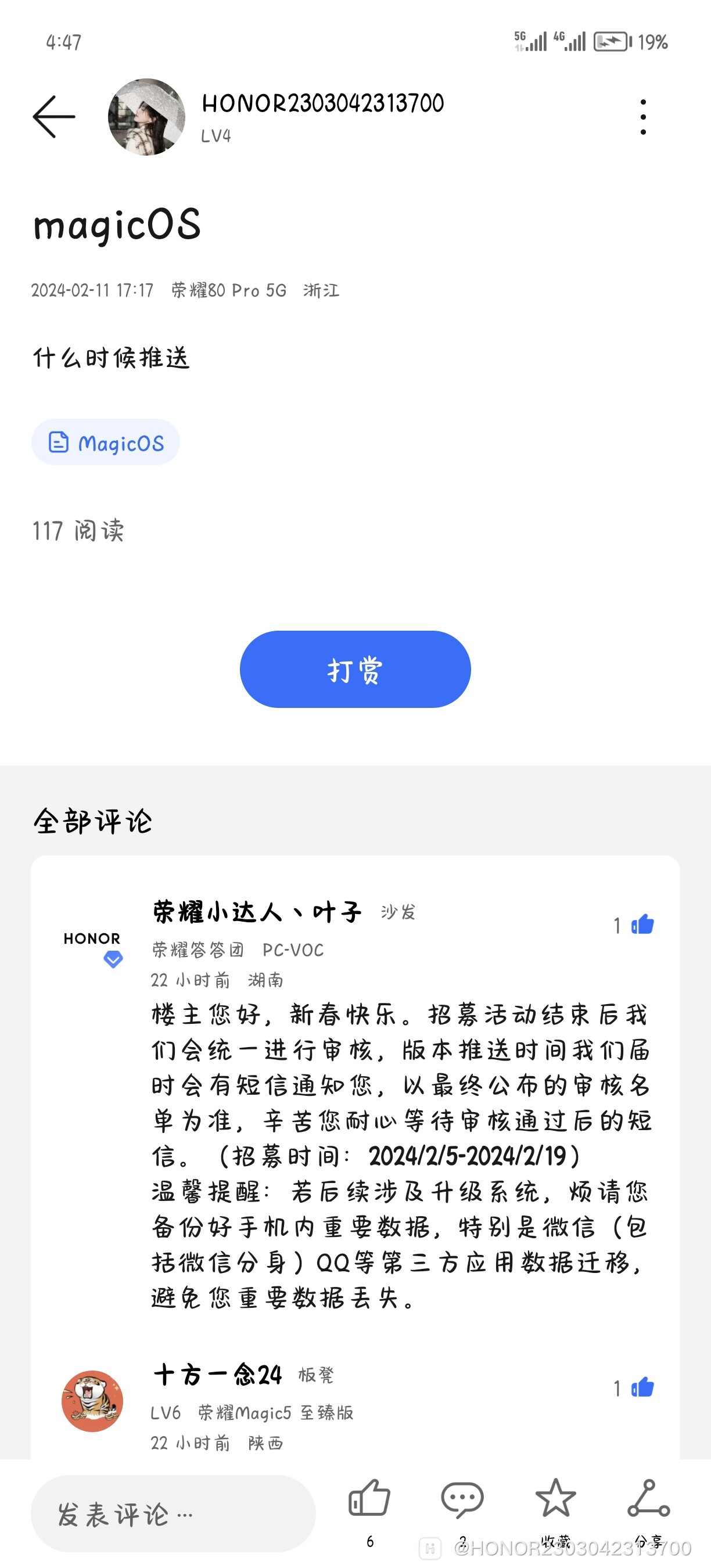This screenshot has width=711, height=1568.
Task: Open the magicOS post title link
Action: pyautogui.click(x=117, y=225)
